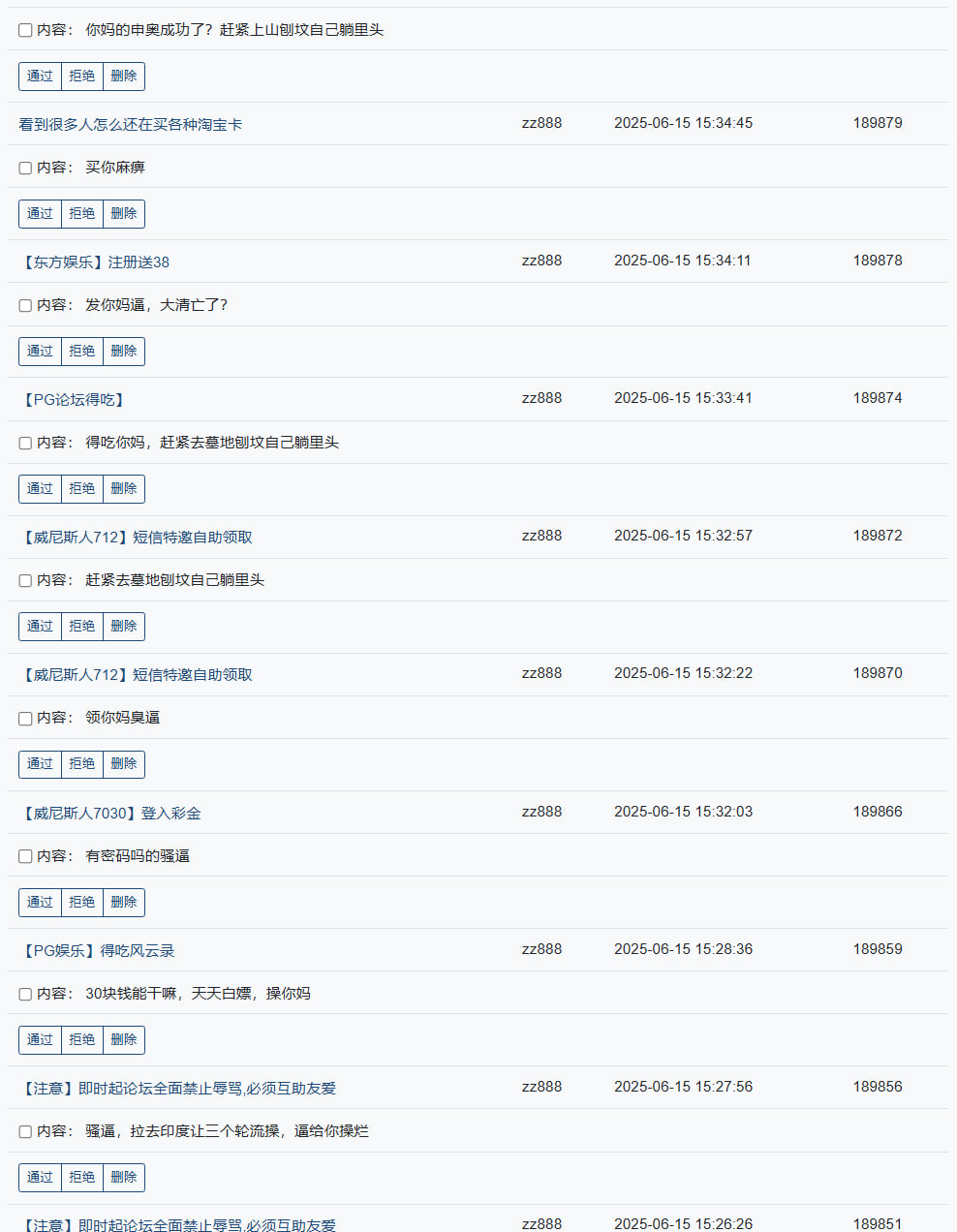Reject post 189878 with 拒绝
This screenshot has height=1232, width=957.
(82, 351)
